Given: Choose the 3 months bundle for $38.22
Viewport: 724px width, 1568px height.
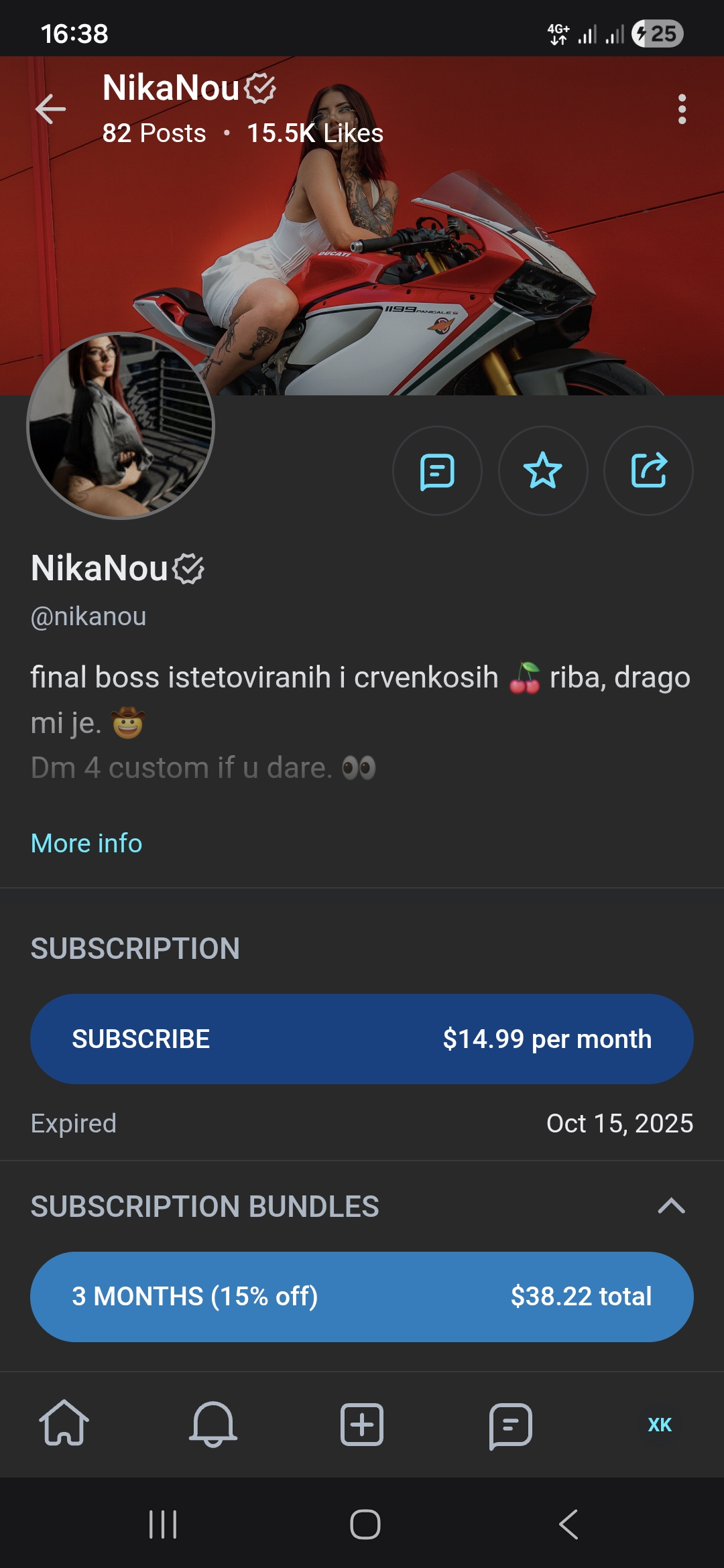Looking at the screenshot, I should [x=362, y=1297].
